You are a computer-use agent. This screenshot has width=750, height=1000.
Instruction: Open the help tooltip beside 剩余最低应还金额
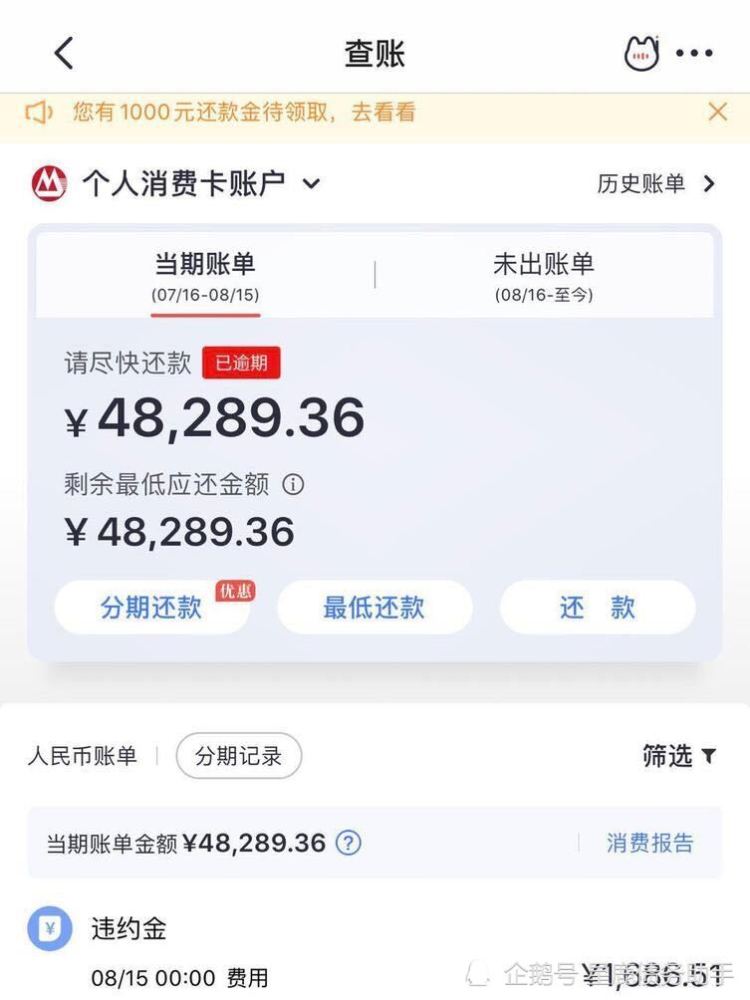(293, 486)
